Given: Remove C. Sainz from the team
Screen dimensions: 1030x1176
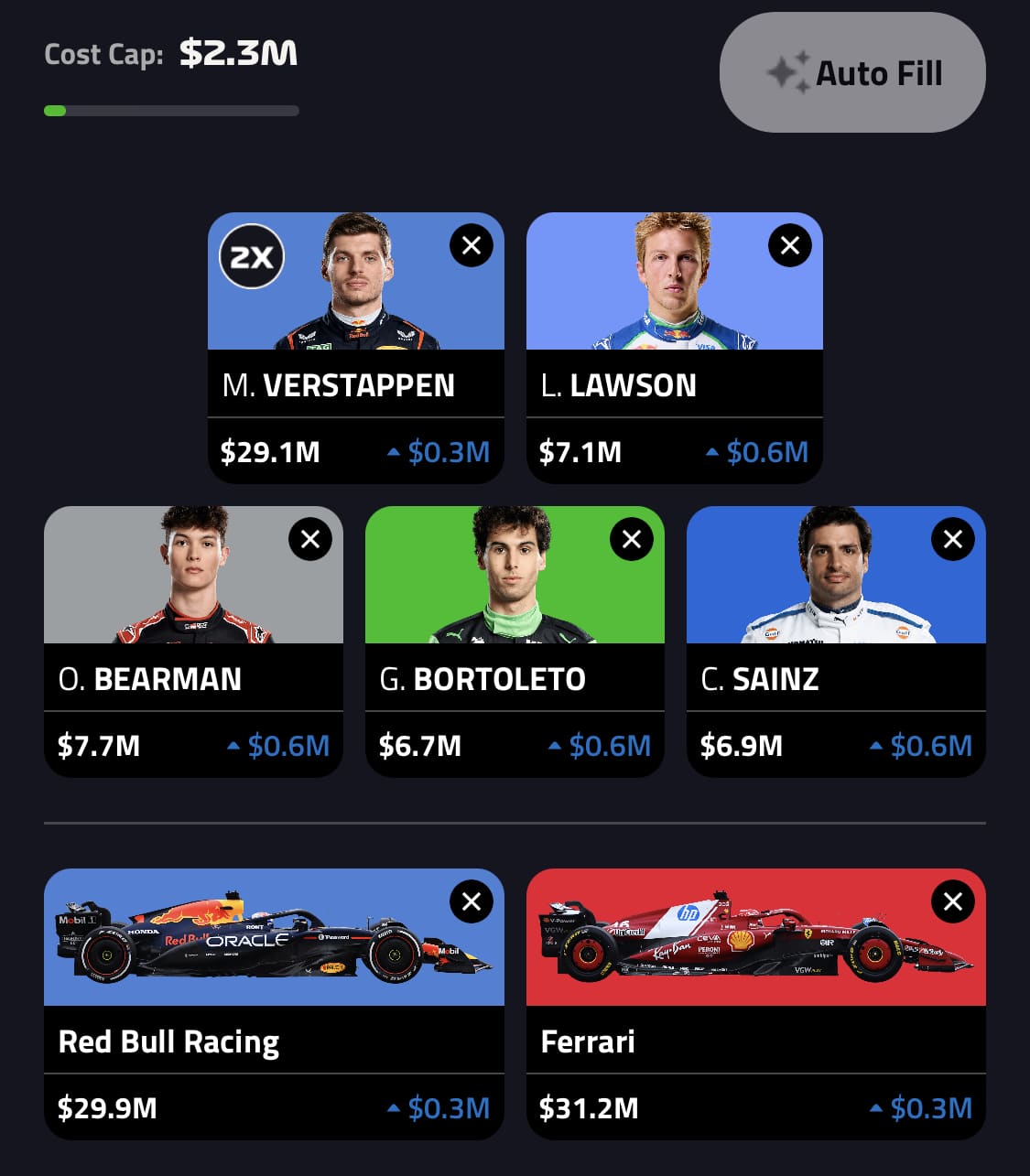Looking at the screenshot, I should pos(953,539).
